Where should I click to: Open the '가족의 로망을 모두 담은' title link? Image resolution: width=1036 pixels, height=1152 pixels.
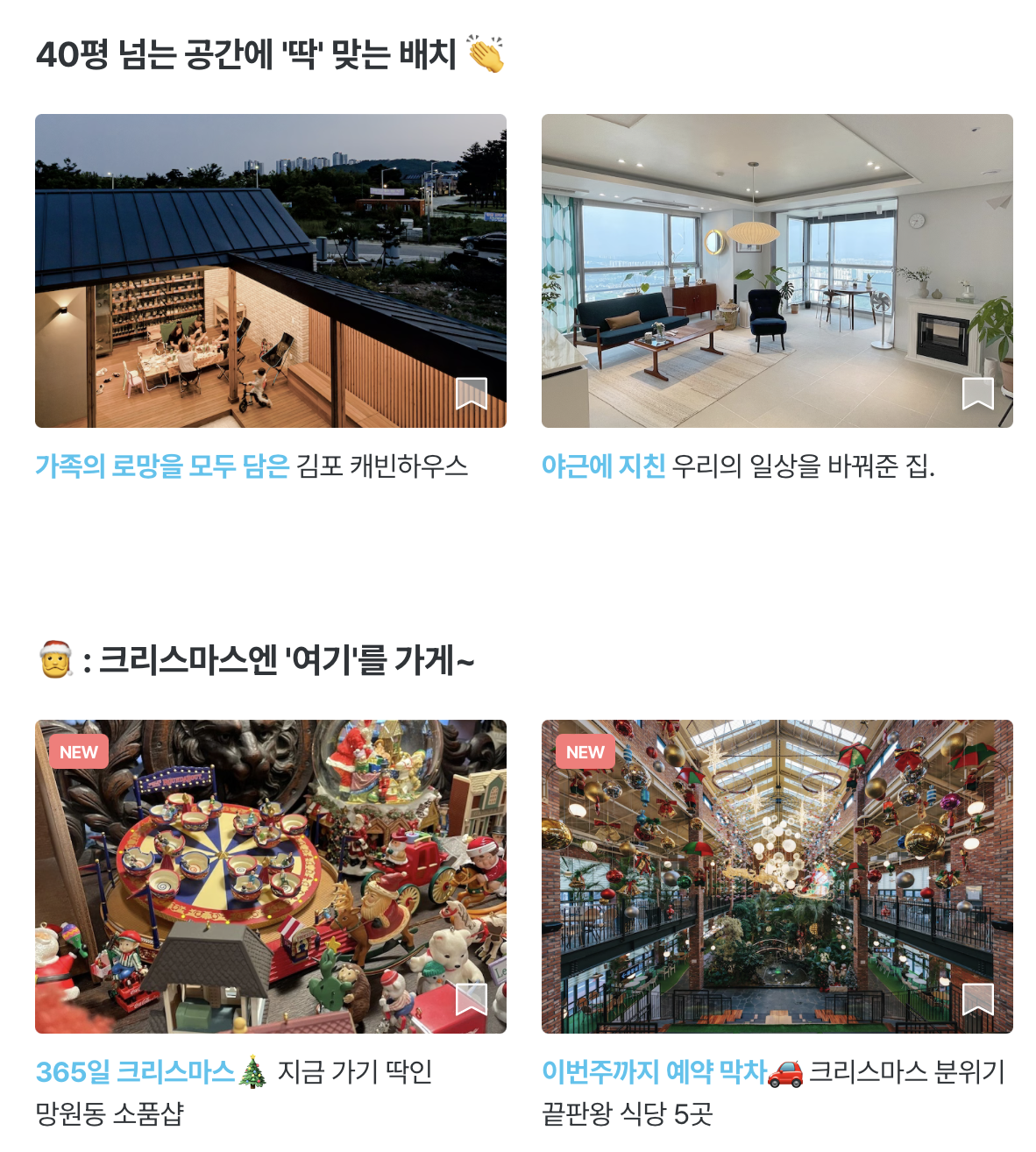[252, 466]
